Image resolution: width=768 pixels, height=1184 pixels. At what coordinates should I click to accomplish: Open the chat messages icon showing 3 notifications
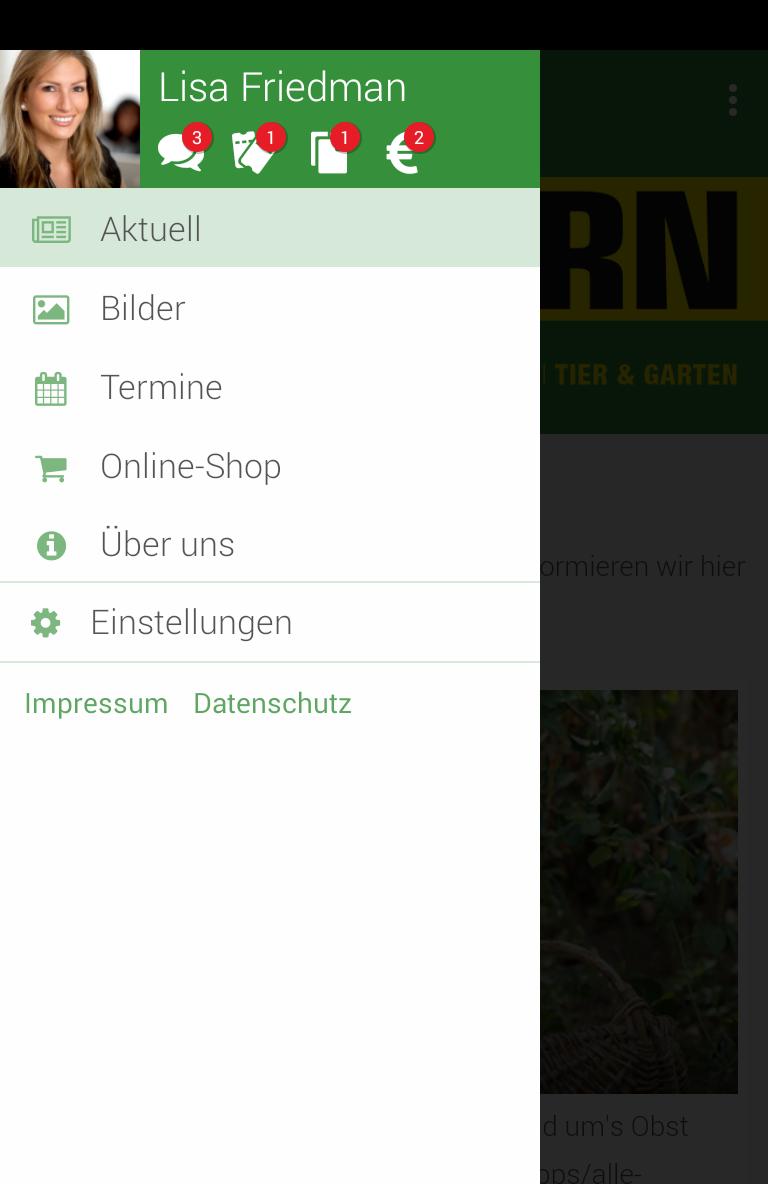pos(182,152)
